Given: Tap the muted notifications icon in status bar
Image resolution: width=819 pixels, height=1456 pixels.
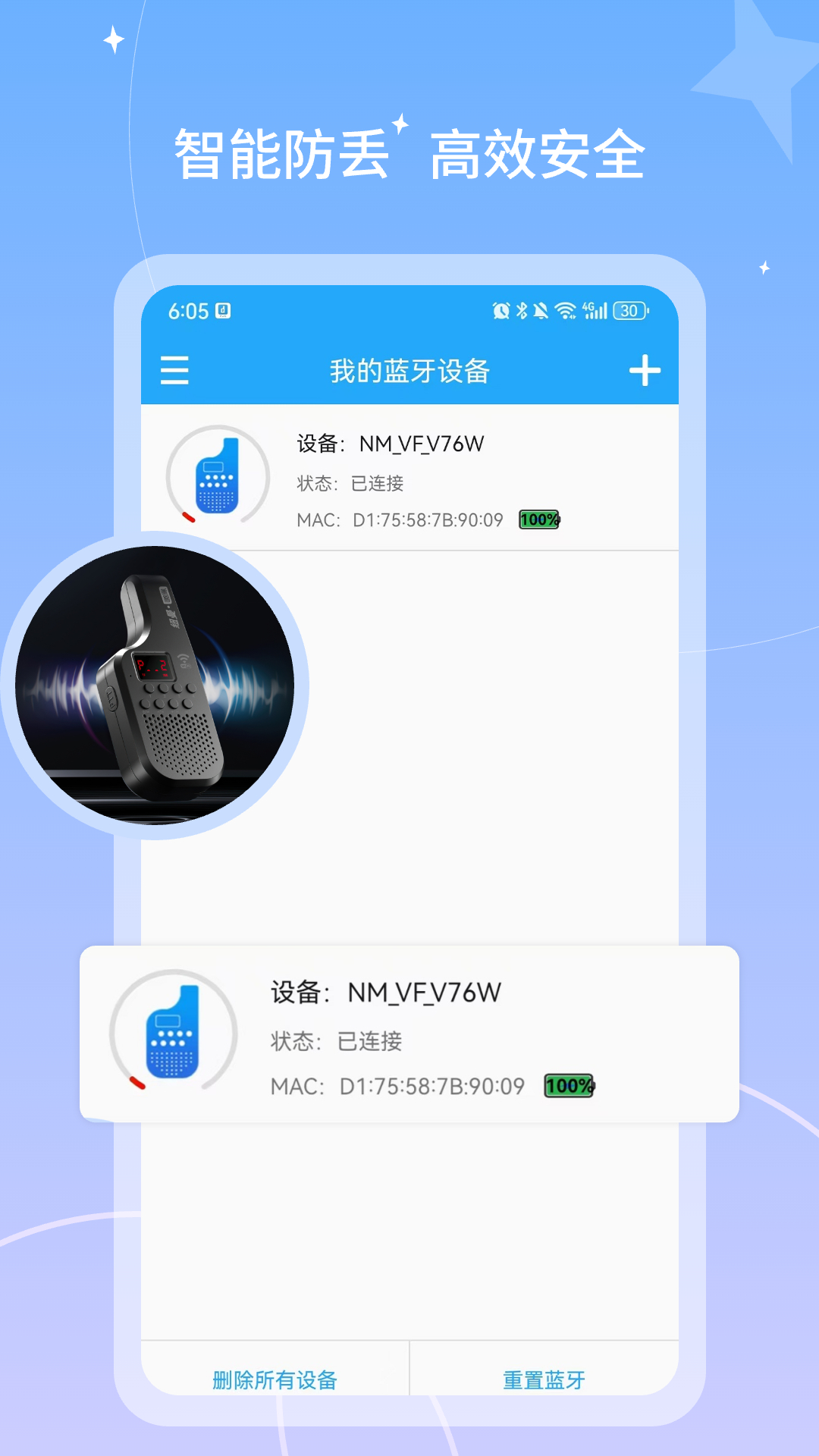Looking at the screenshot, I should click(541, 309).
